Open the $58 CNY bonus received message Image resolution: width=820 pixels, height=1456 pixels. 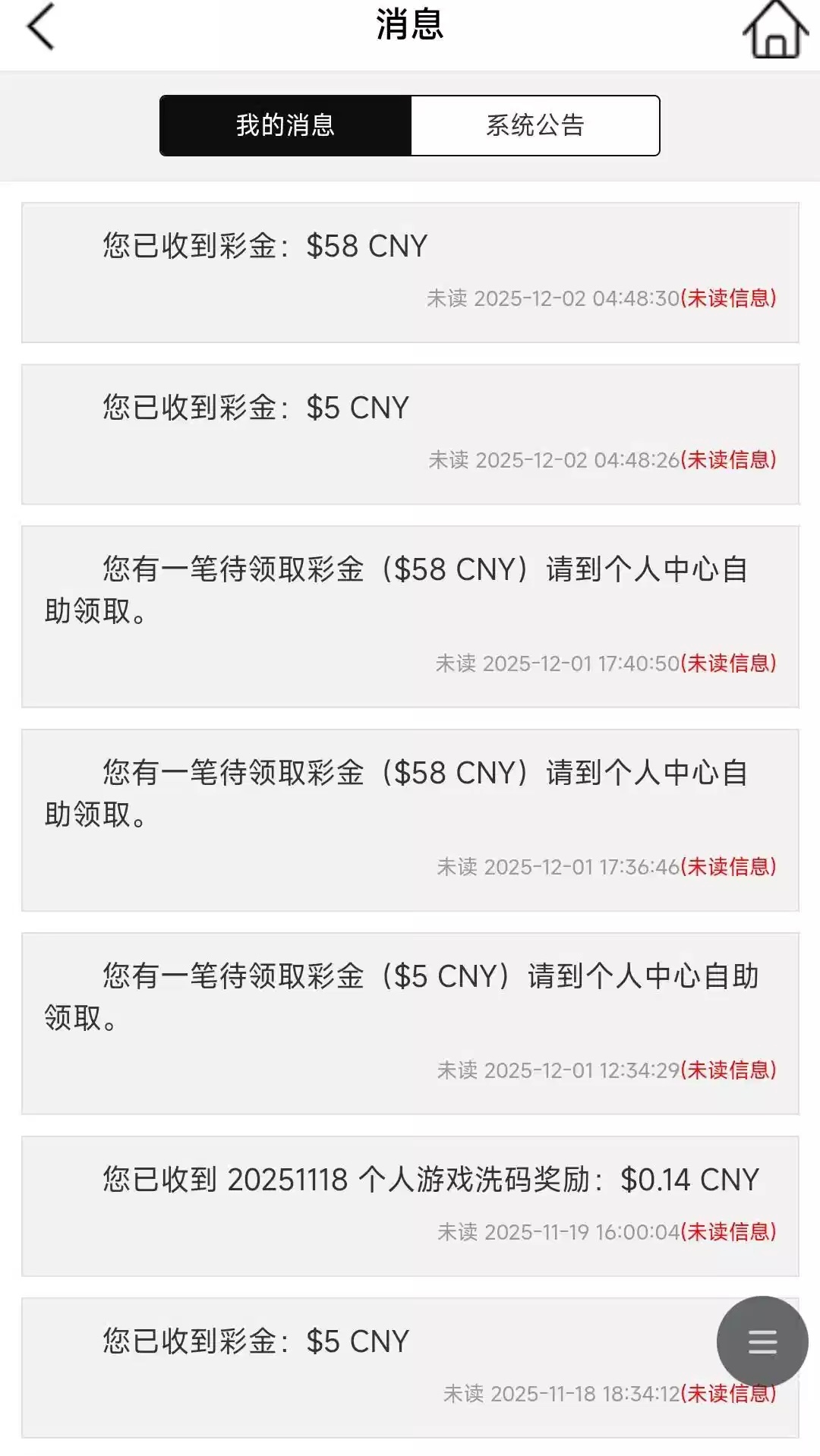tap(410, 272)
